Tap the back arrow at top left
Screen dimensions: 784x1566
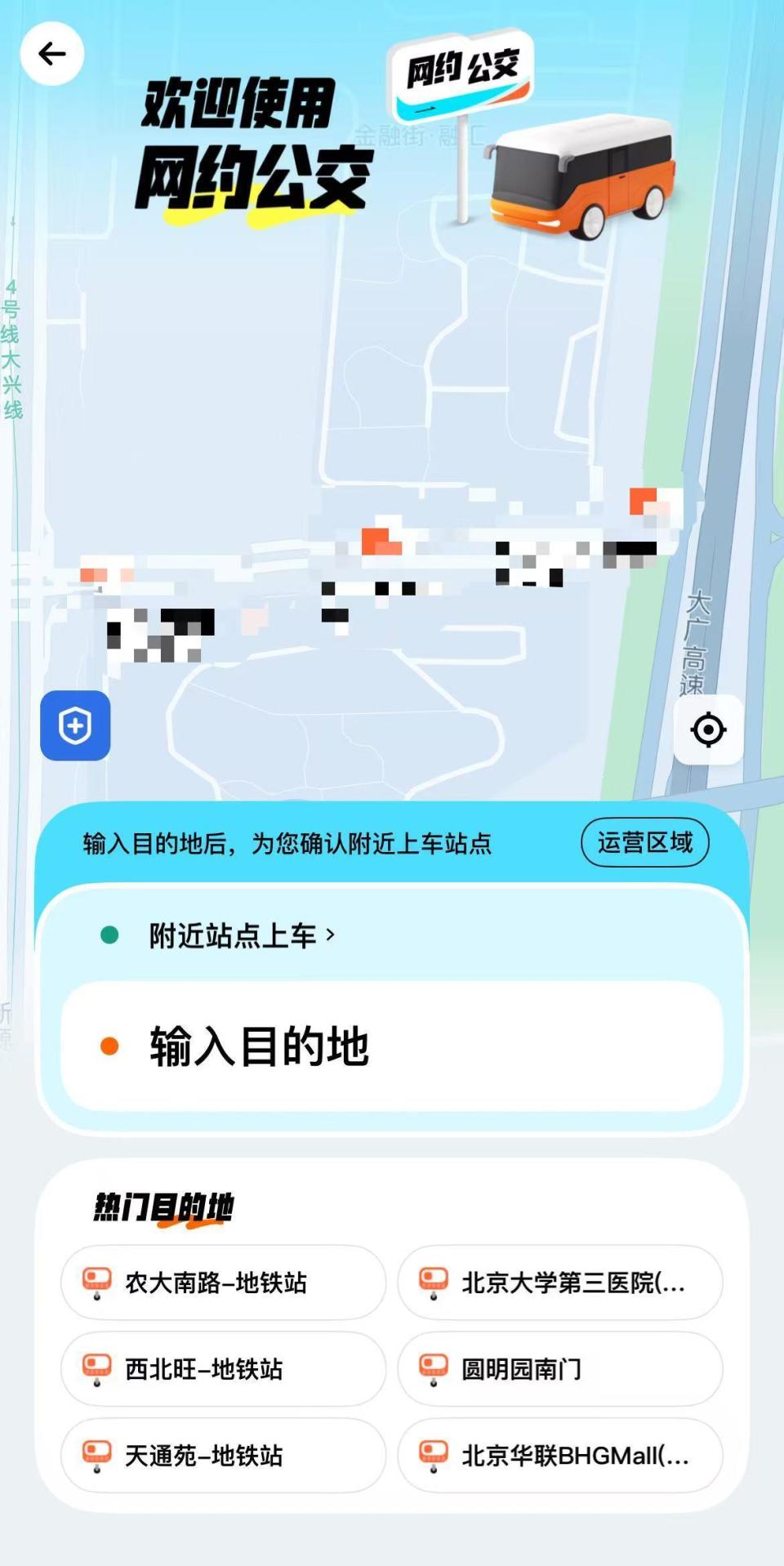[x=52, y=52]
